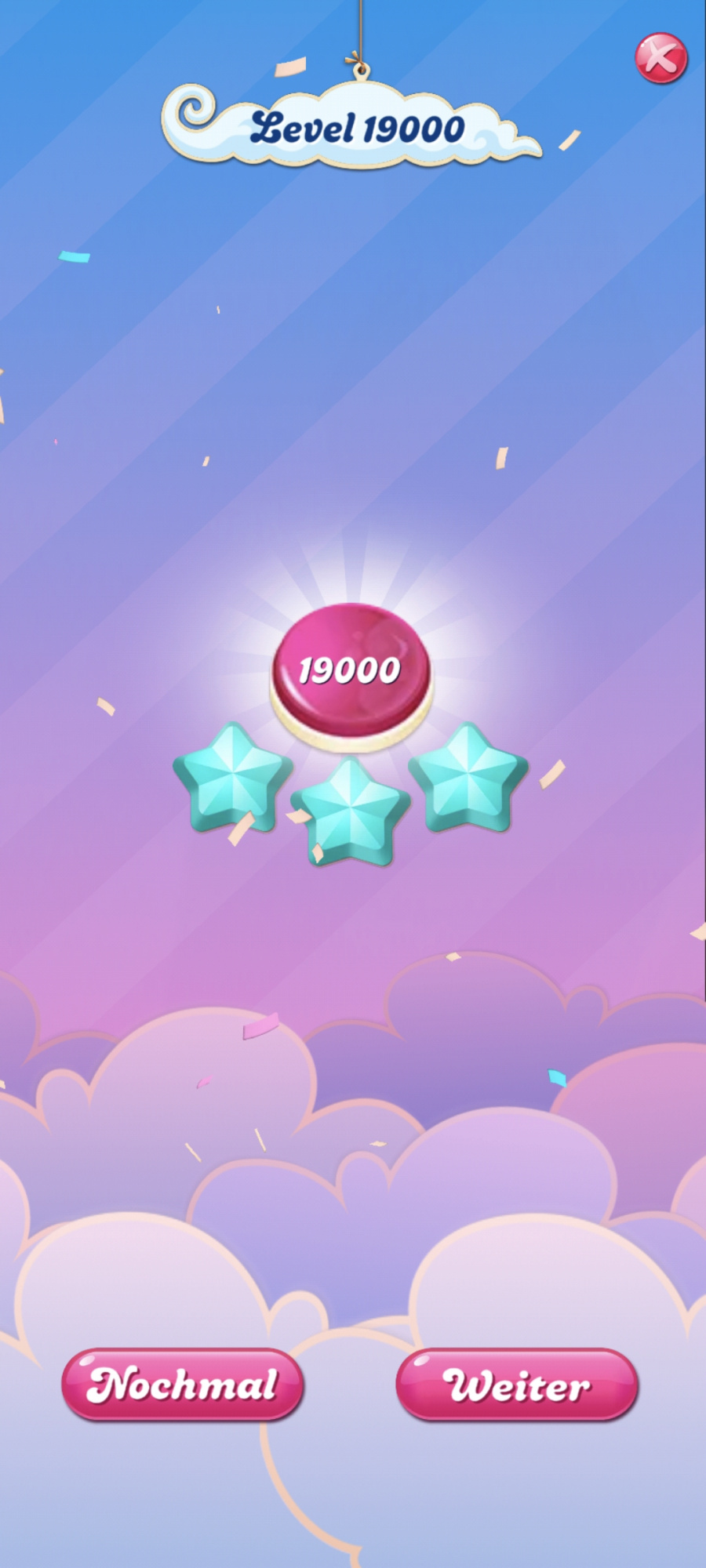Close the level 19000 result screen

(x=661, y=58)
